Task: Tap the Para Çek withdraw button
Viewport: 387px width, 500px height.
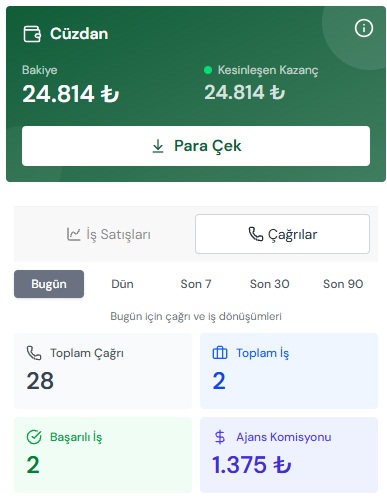Action: [196, 146]
